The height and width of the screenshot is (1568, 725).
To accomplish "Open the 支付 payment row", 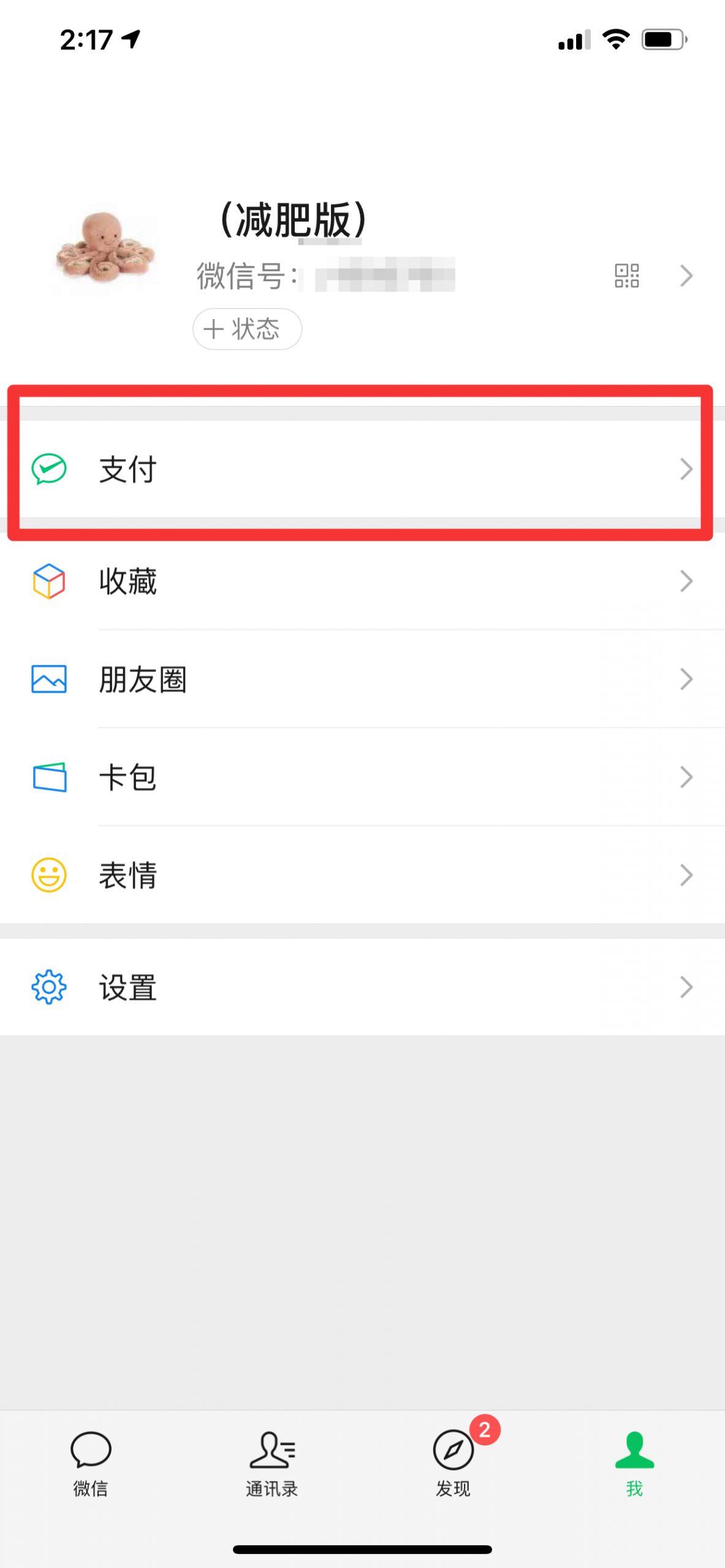I will coord(362,469).
